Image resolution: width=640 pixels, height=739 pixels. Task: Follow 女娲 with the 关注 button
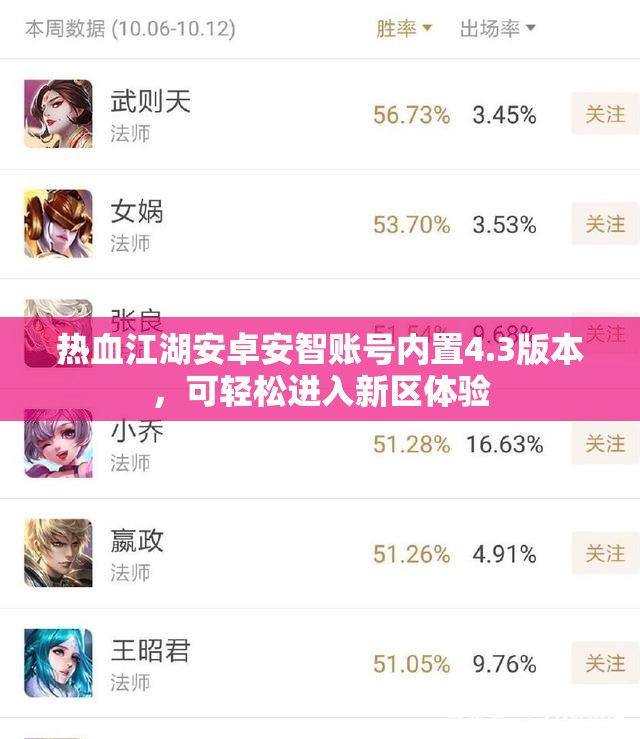pos(604,224)
